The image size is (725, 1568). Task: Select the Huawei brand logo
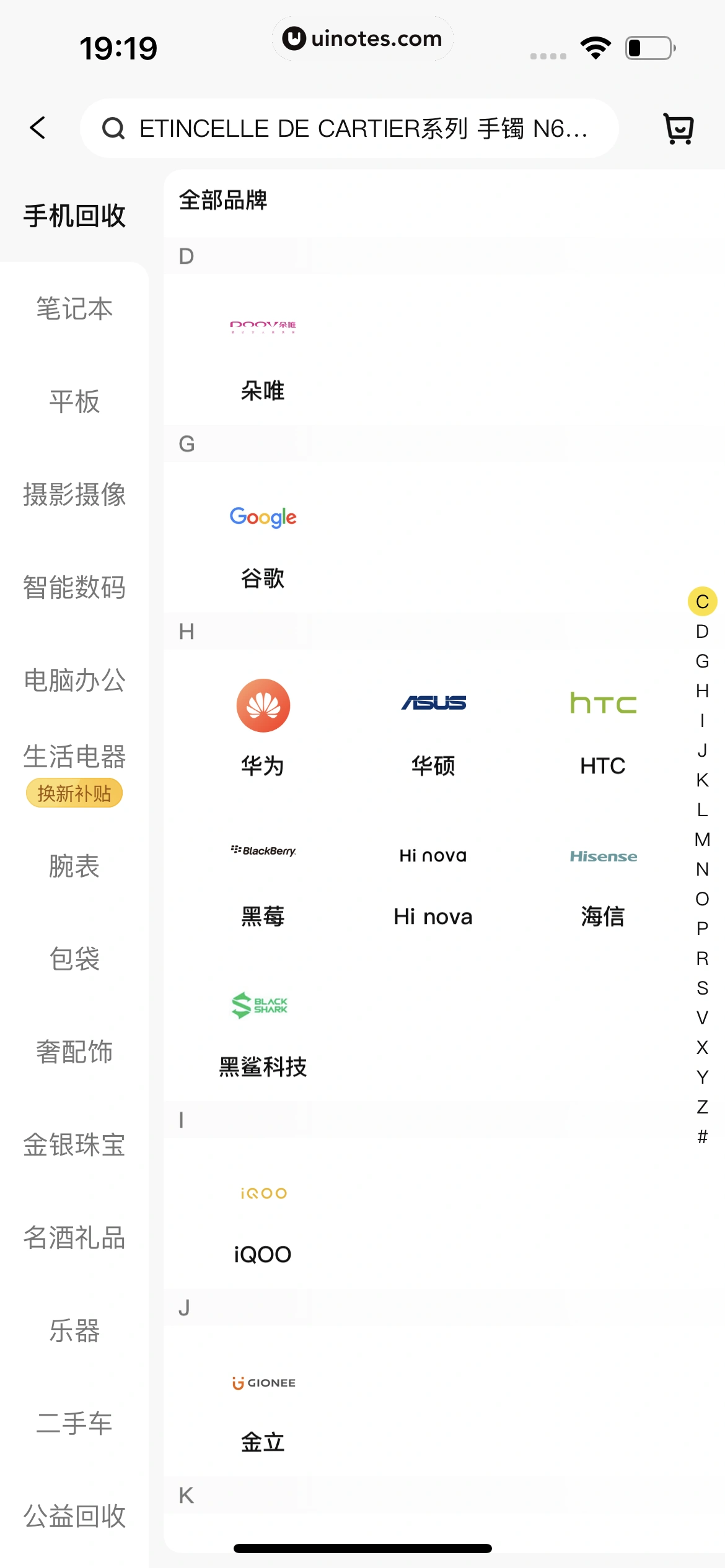coord(263,706)
